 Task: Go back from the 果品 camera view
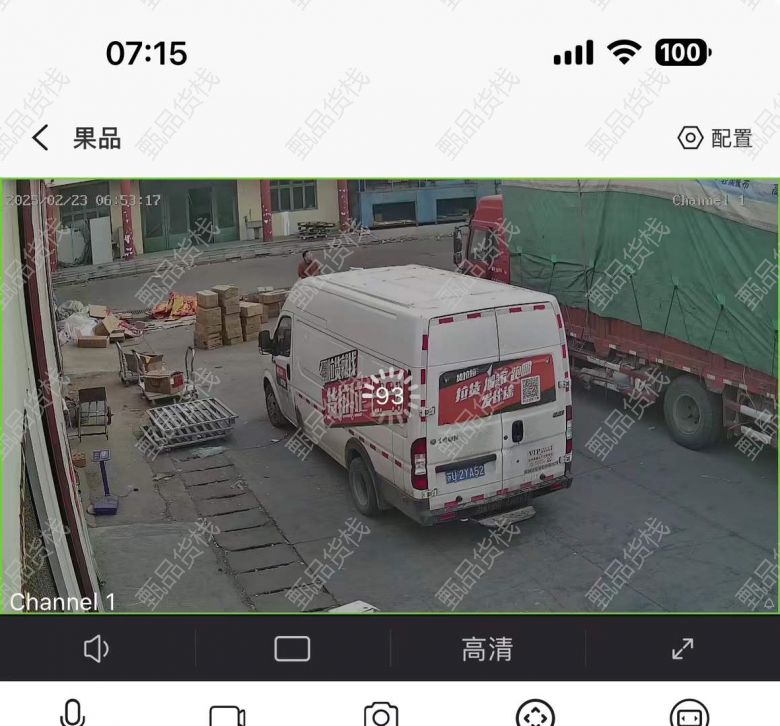click(40, 138)
